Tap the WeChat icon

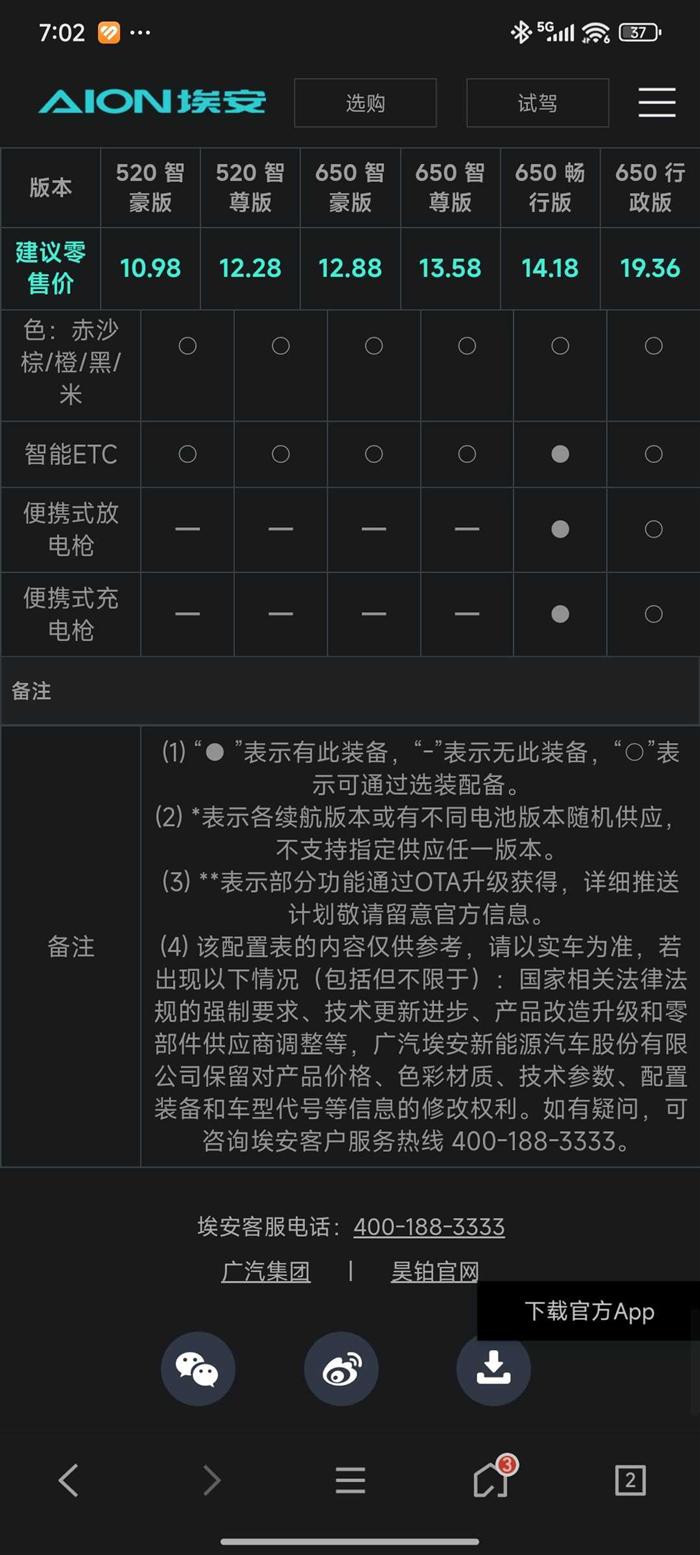(x=198, y=1368)
